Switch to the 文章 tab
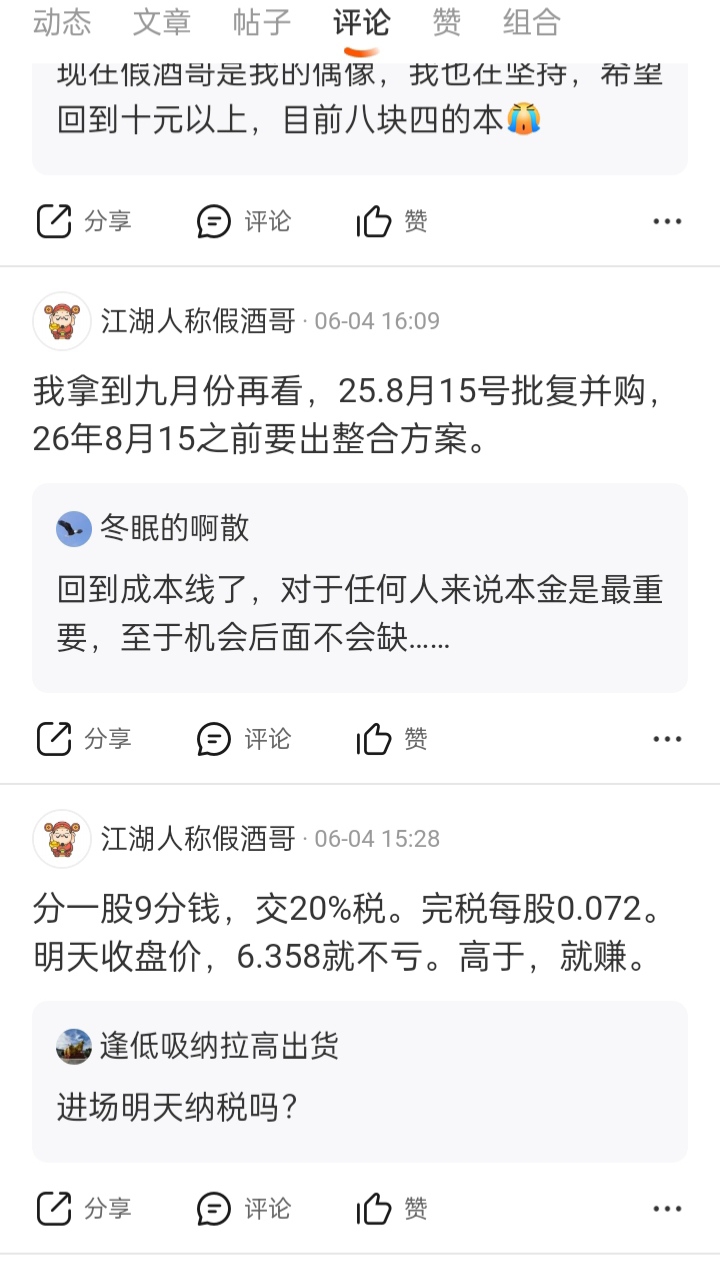Image resolution: width=720 pixels, height=1276 pixels. click(x=162, y=22)
